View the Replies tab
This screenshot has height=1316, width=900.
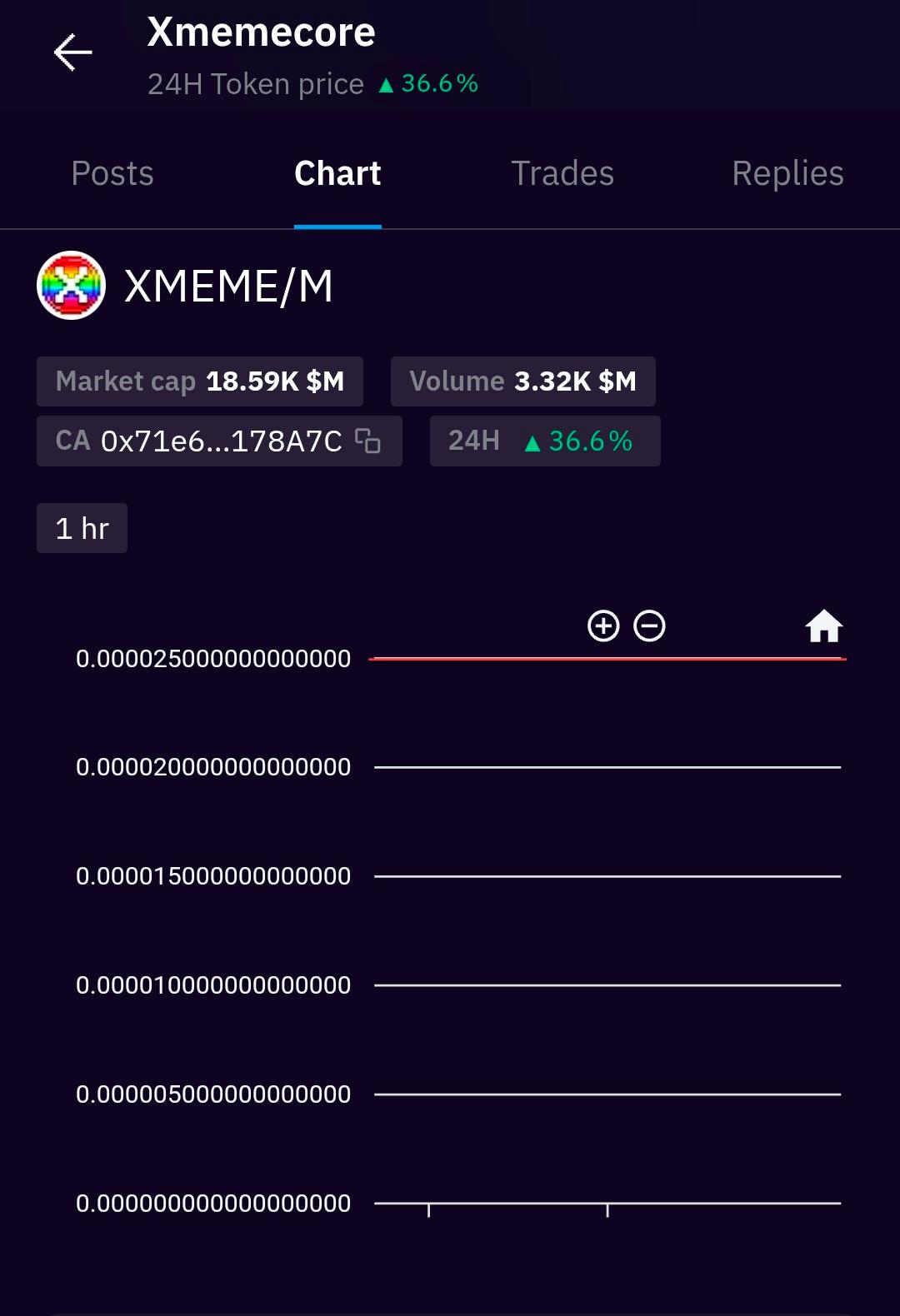click(787, 173)
